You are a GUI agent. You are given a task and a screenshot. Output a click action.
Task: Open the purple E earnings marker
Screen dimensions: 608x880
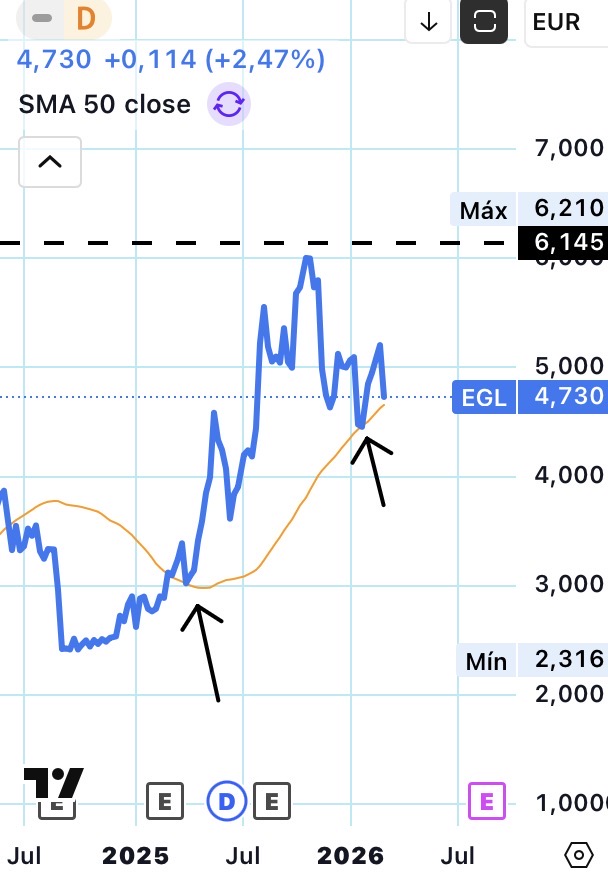click(x=487, y=800)
